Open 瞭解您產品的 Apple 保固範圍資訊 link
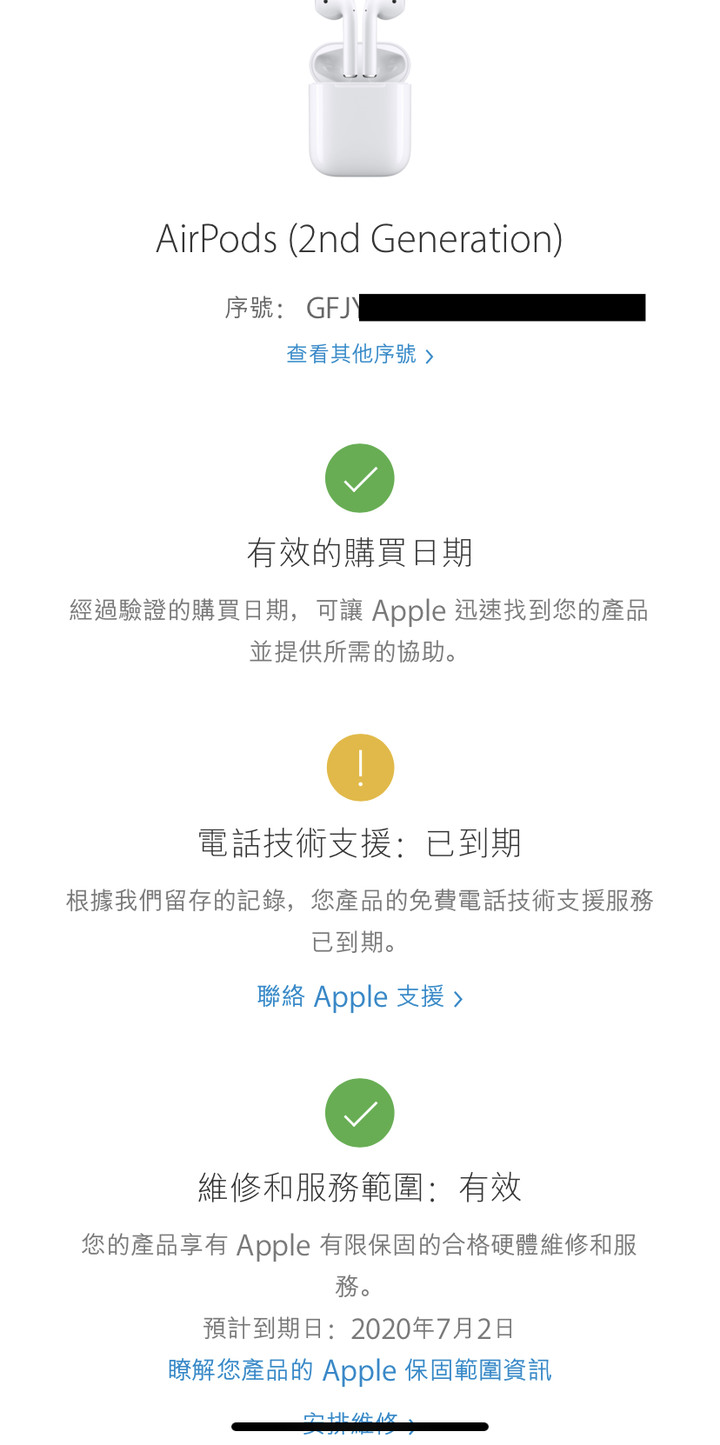This screenshot has height=1445, width=720. tap(360, 1370)
